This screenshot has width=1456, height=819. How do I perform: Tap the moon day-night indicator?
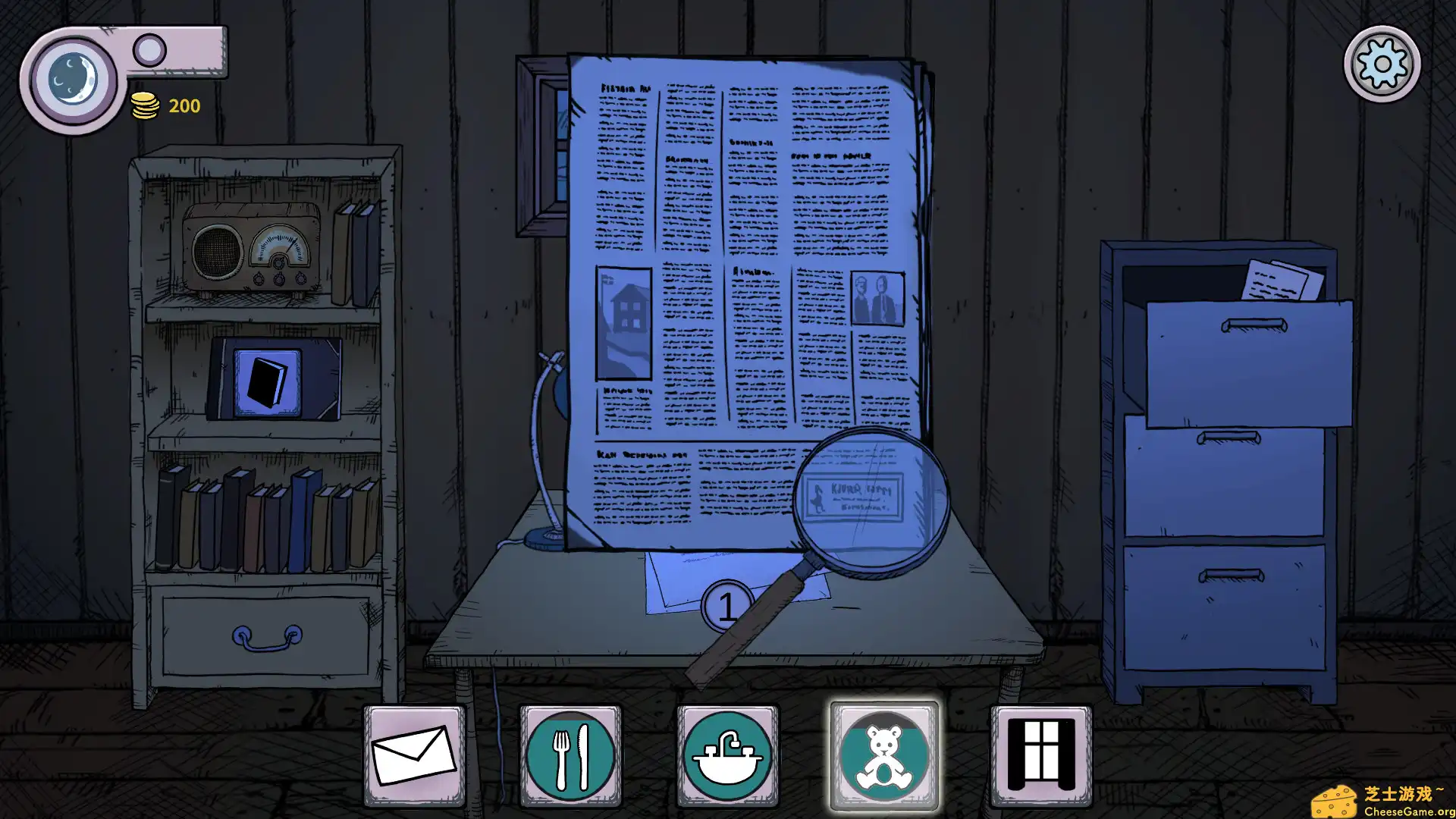point(73,78)
